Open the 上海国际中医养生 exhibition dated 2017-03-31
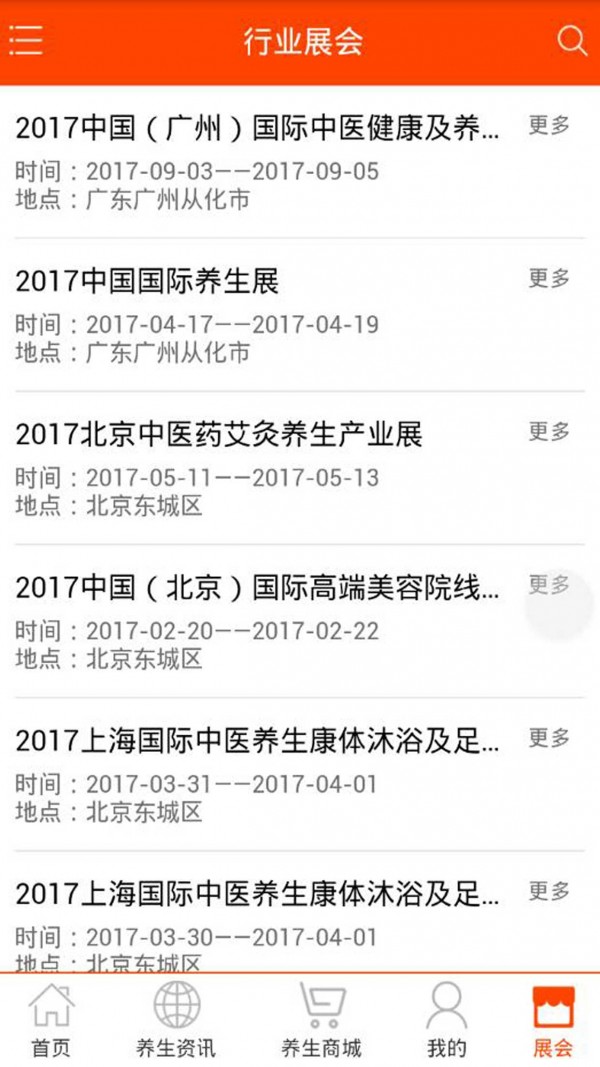This screenshot has width=600, height=1067. pyautogui.click(x=258, y=741)
